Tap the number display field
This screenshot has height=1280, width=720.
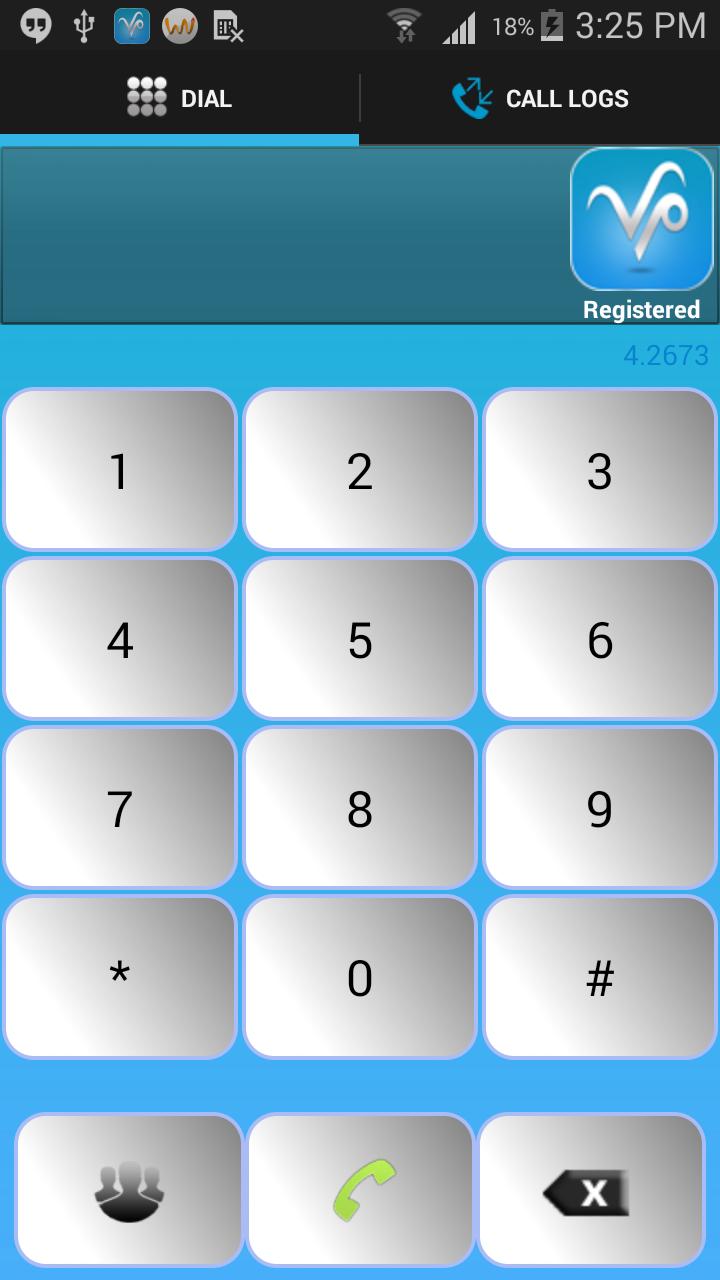(x=285, y=235)
